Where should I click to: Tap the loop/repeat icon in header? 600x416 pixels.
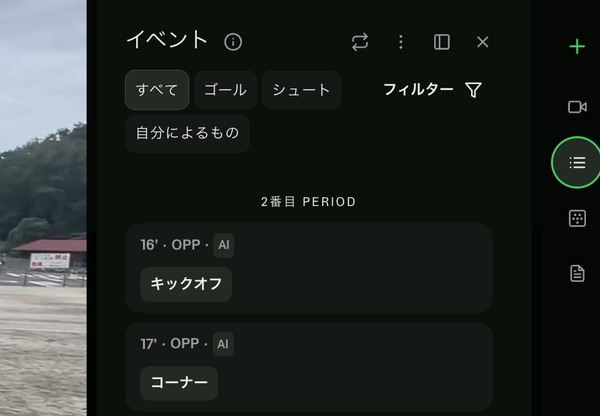pyautogui.click(x=360, y=42)
